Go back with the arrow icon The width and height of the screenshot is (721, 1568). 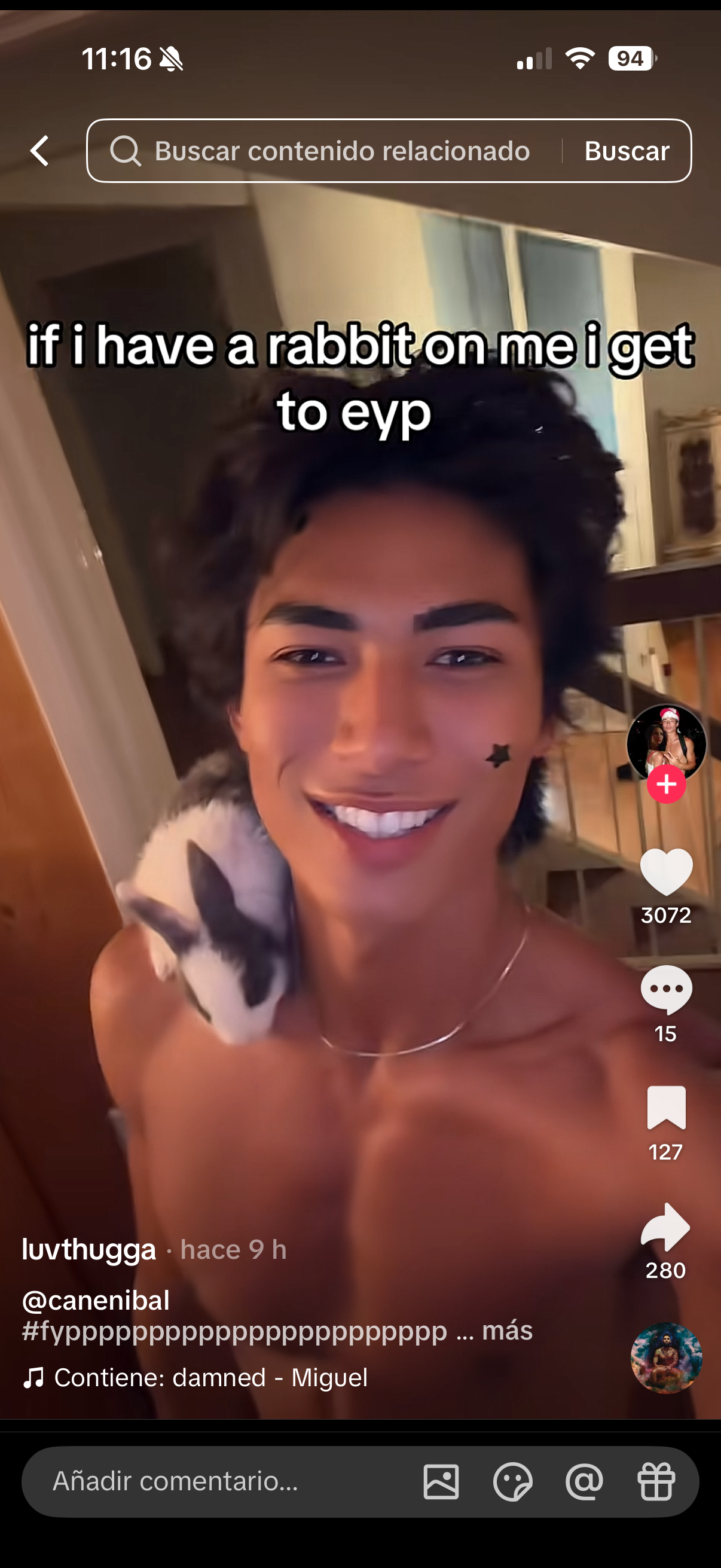click(x=39, y=150)
